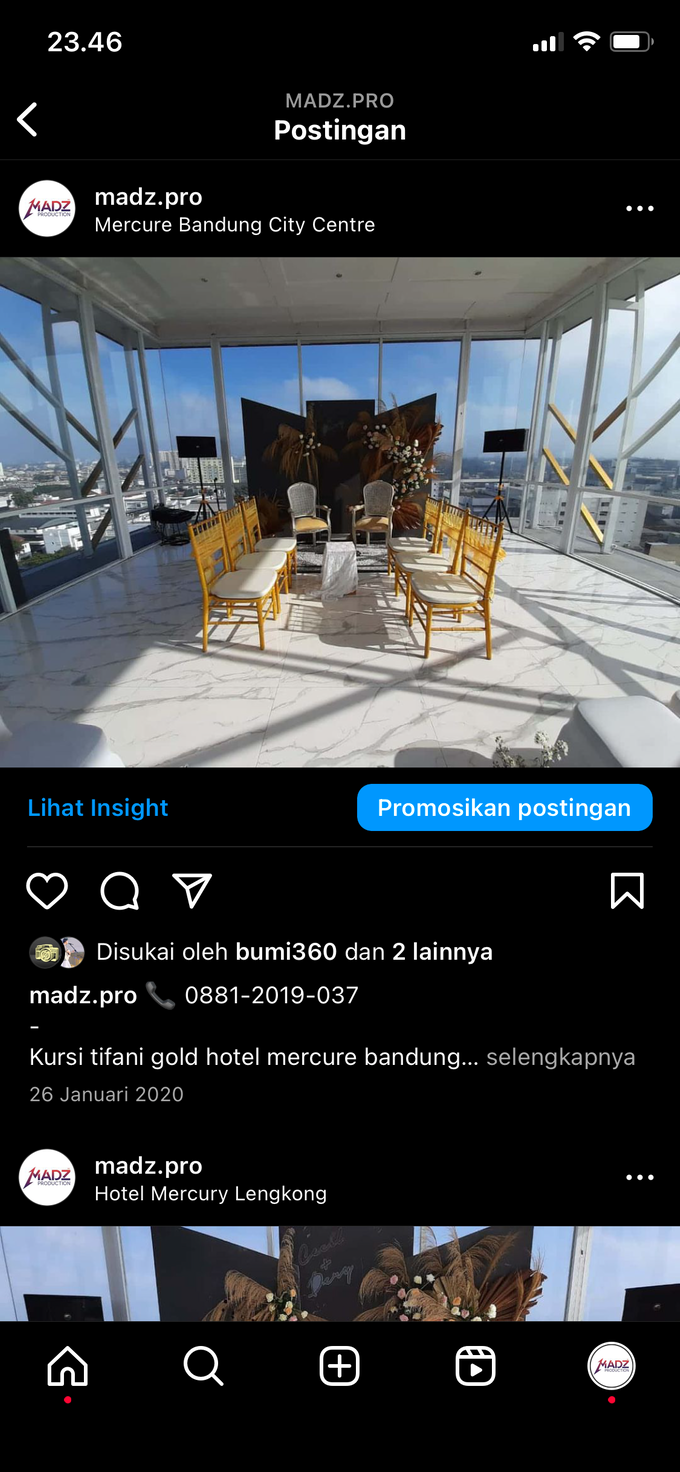Switch to the Home tab
680x1472 pixels.
(68, 1366)
